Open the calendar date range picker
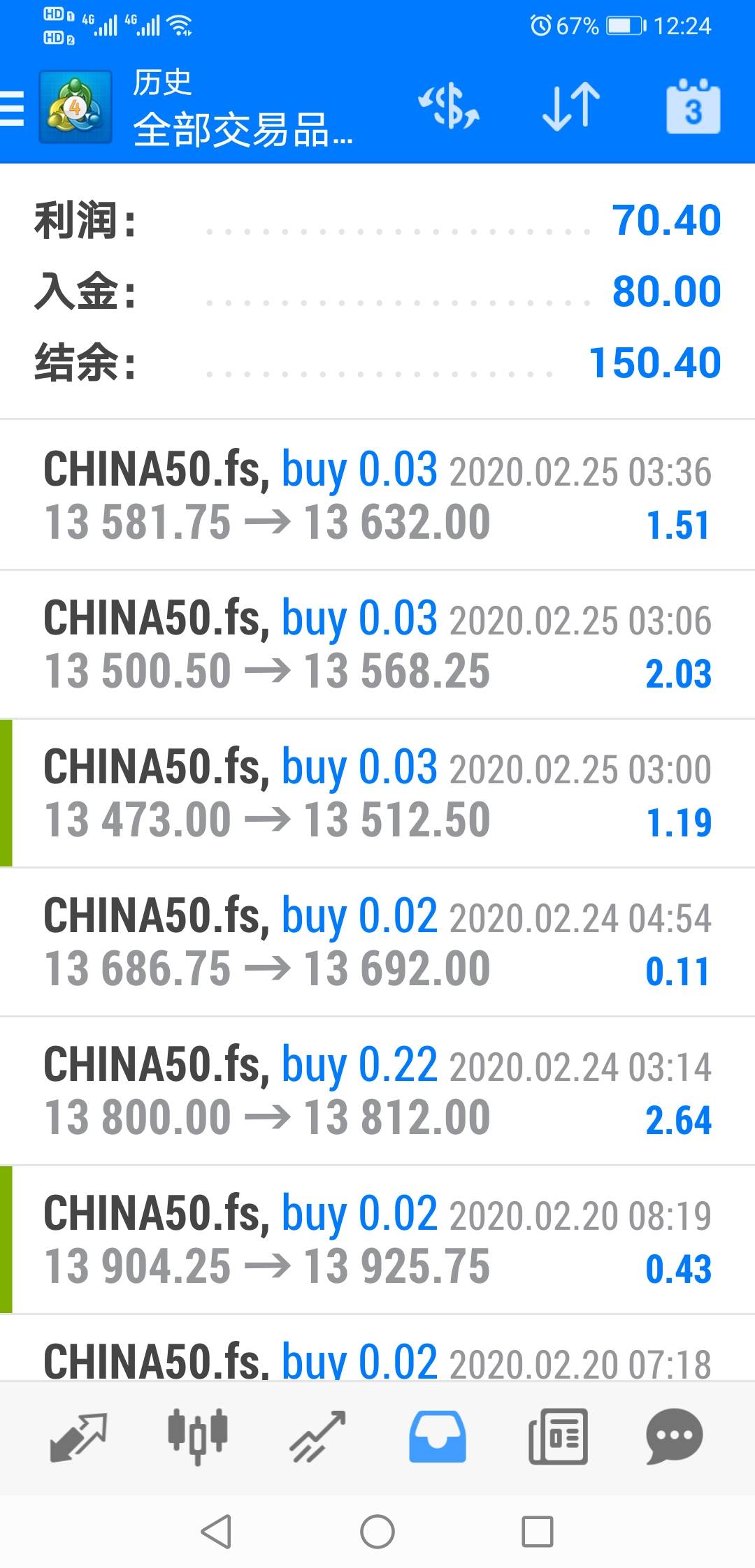755x1568 pixels. [x=693, y=107]
